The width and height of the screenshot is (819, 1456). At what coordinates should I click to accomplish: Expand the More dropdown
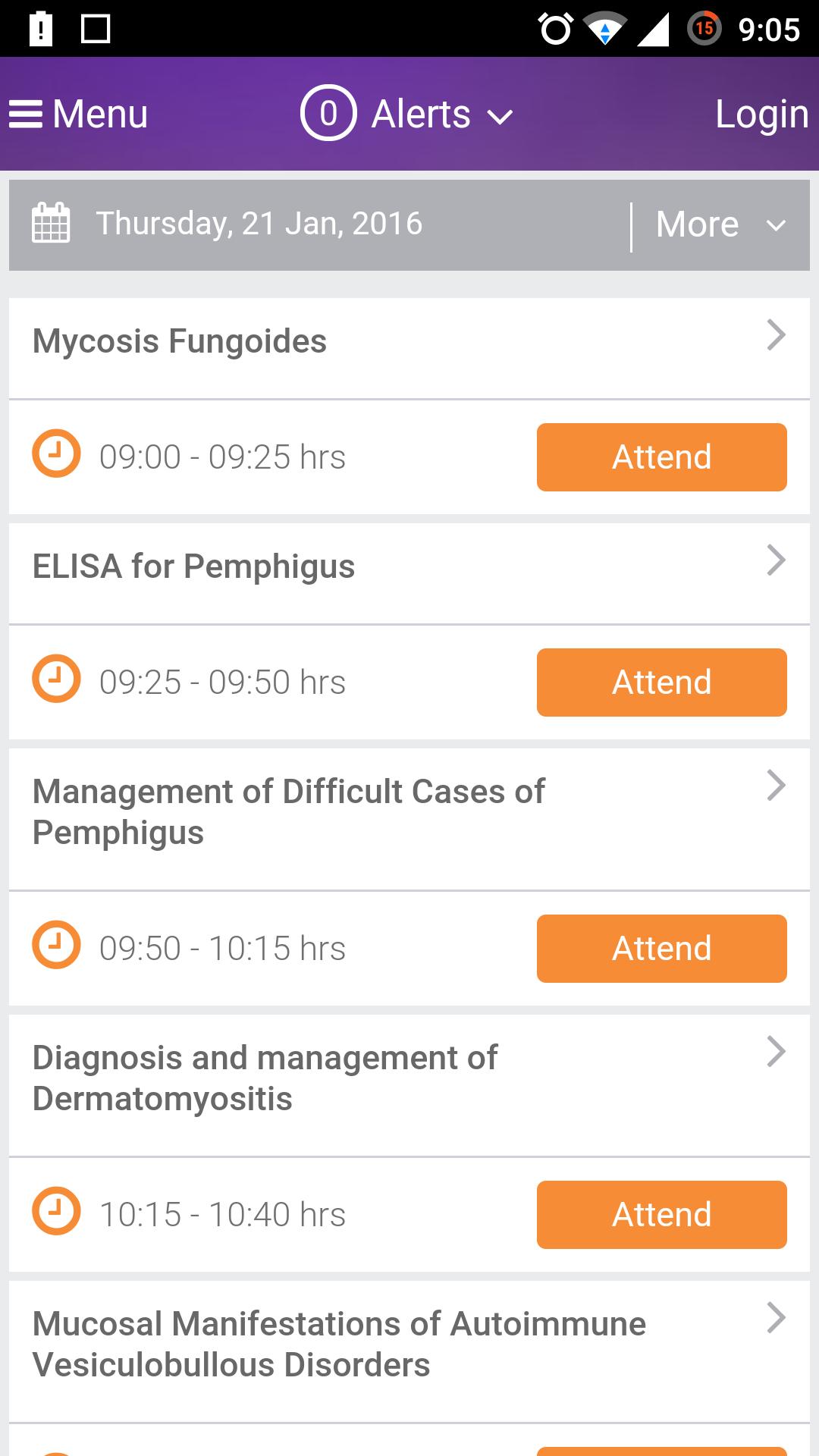click(720, 225)
